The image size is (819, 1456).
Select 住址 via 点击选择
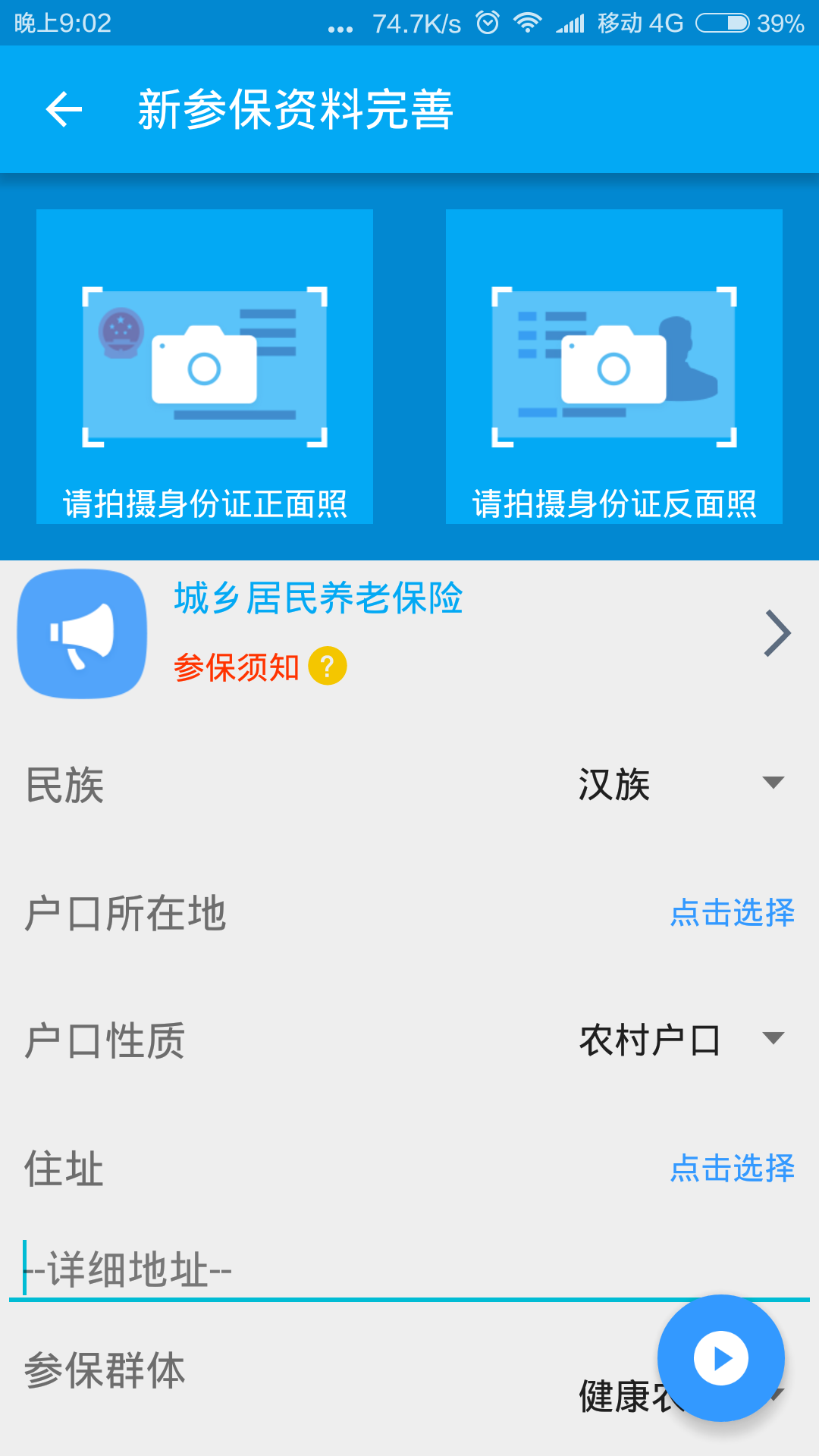[733, 1168]
